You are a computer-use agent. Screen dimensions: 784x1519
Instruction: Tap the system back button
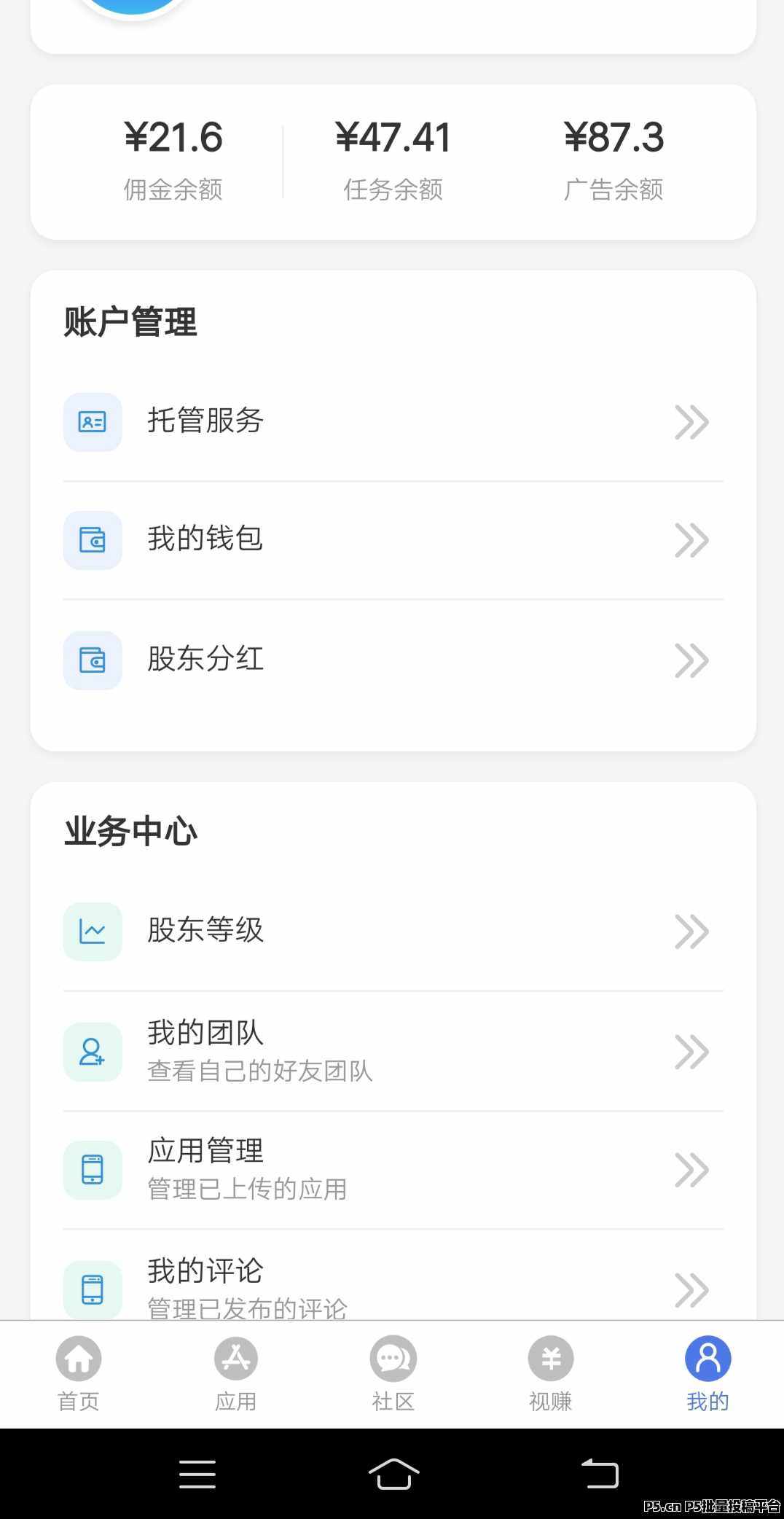click(x=600, y=1474)
